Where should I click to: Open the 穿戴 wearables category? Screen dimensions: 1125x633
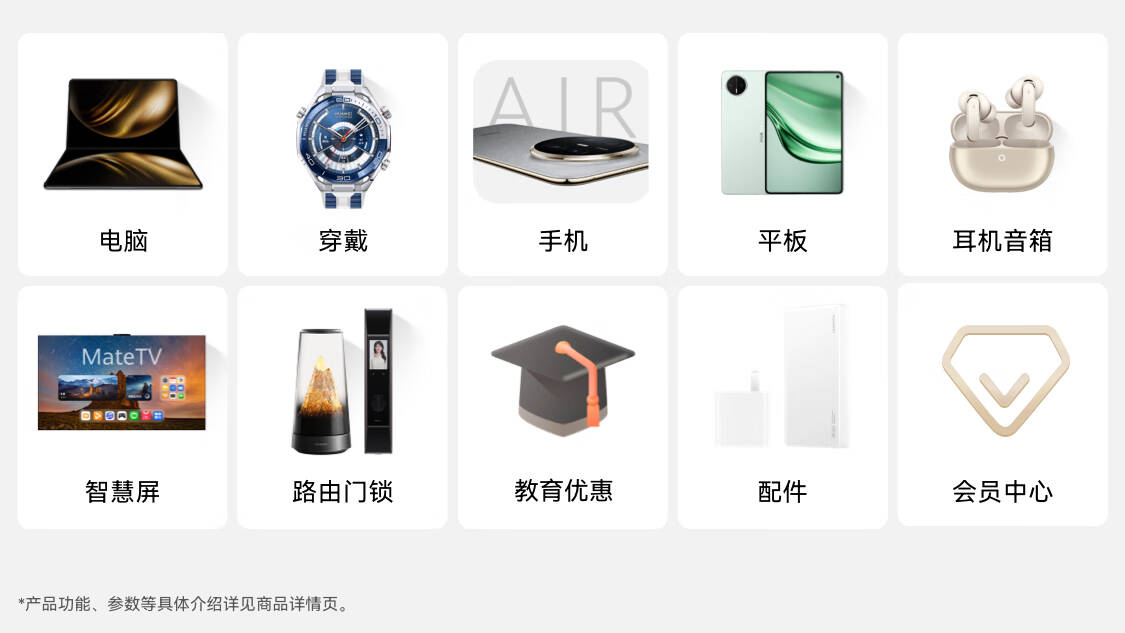(x=343, y=155)
